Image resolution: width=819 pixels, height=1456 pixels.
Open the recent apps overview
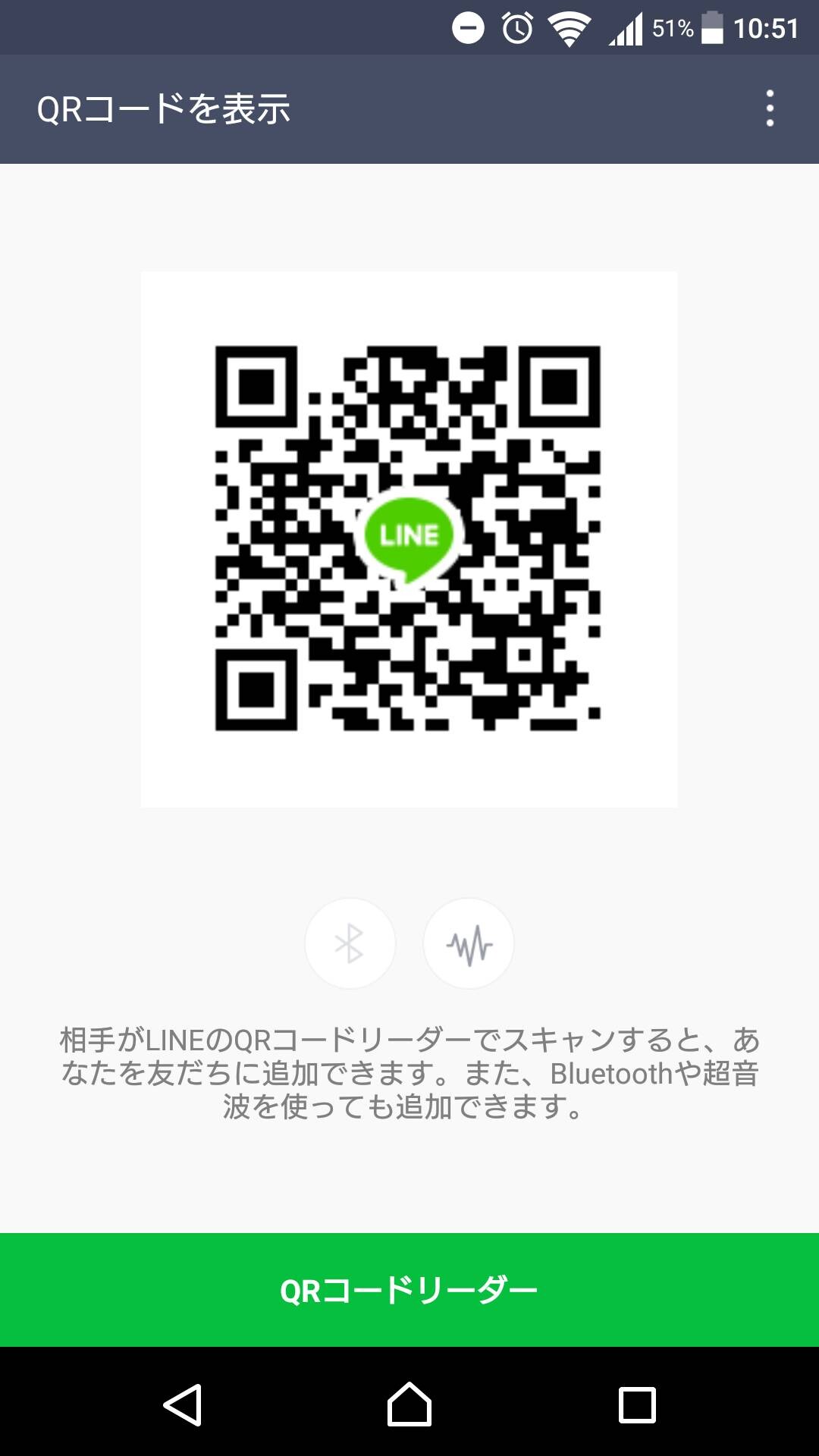click(637, 1404)
